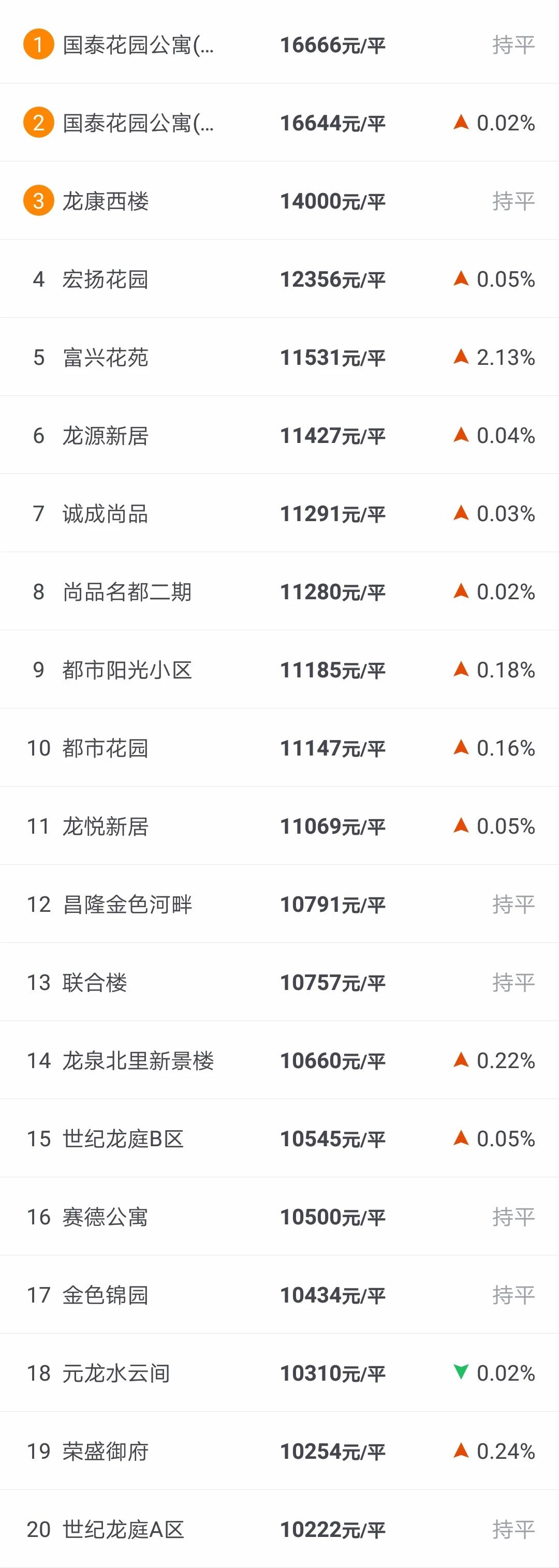
Task: Open 诚成尚品 price details
Action: click(106, 514)
